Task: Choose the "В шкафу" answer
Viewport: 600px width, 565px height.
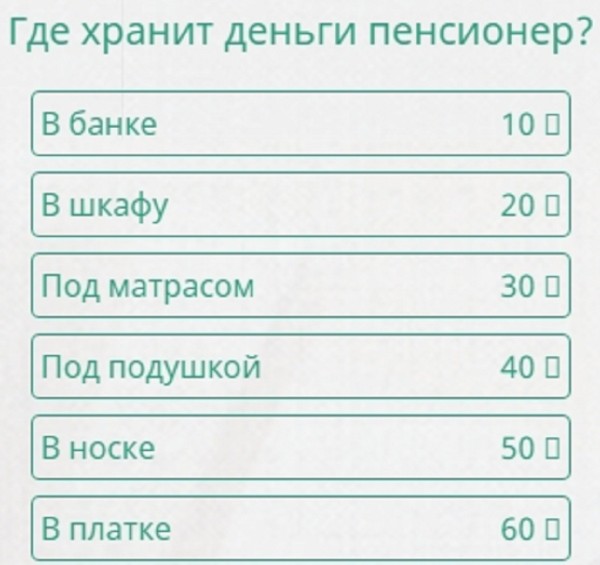Action: click(300, 205)
